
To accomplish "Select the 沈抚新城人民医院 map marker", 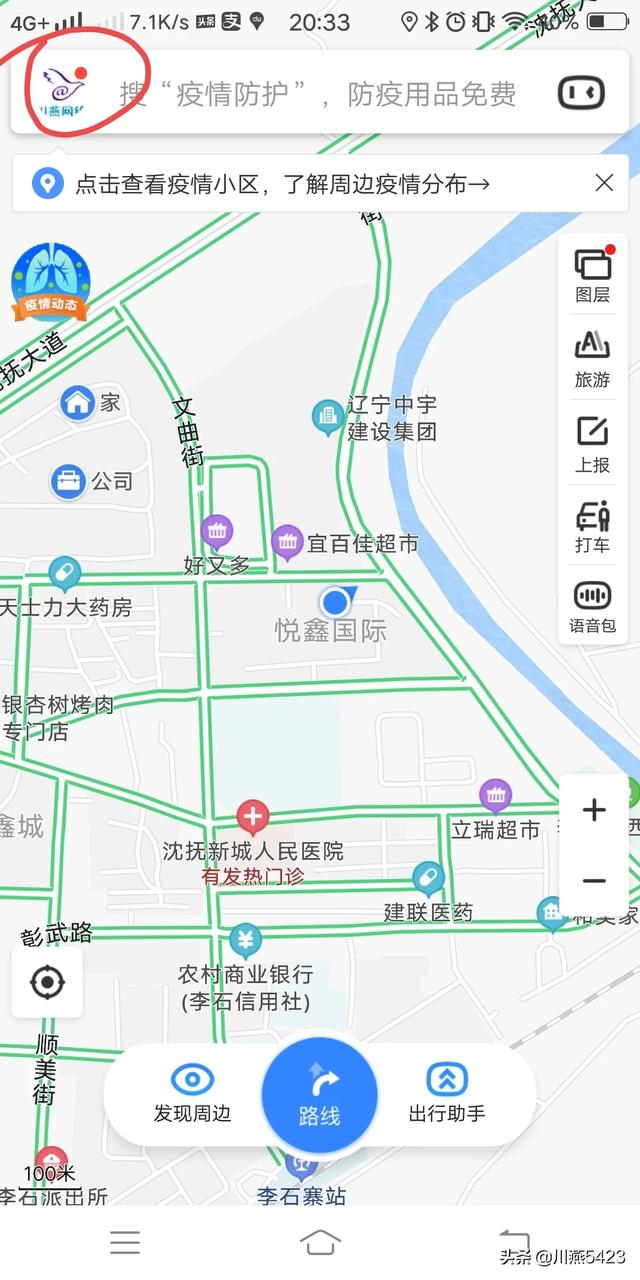I will tap(252, 818).
